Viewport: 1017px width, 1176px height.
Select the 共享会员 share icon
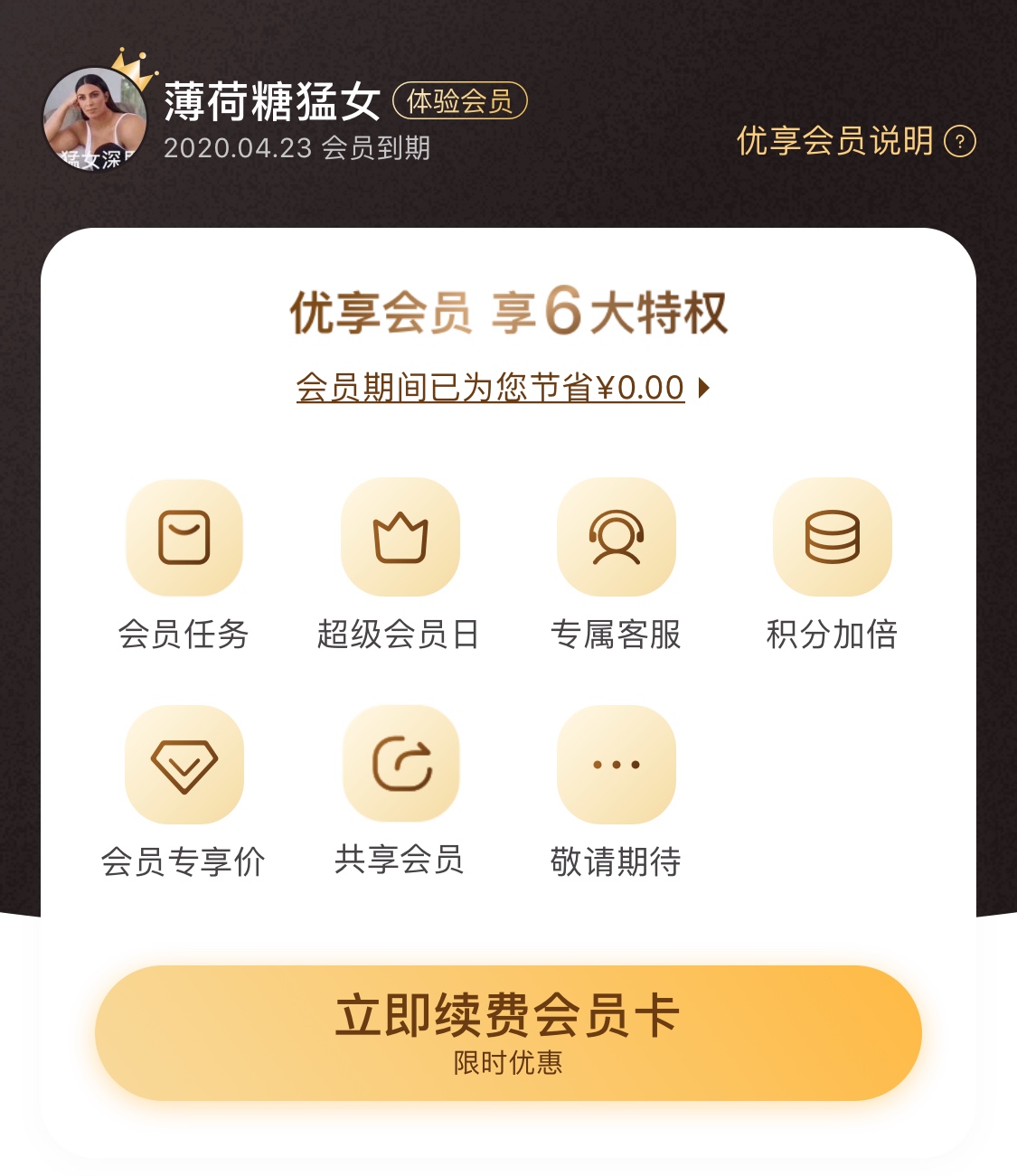(400, 765)
